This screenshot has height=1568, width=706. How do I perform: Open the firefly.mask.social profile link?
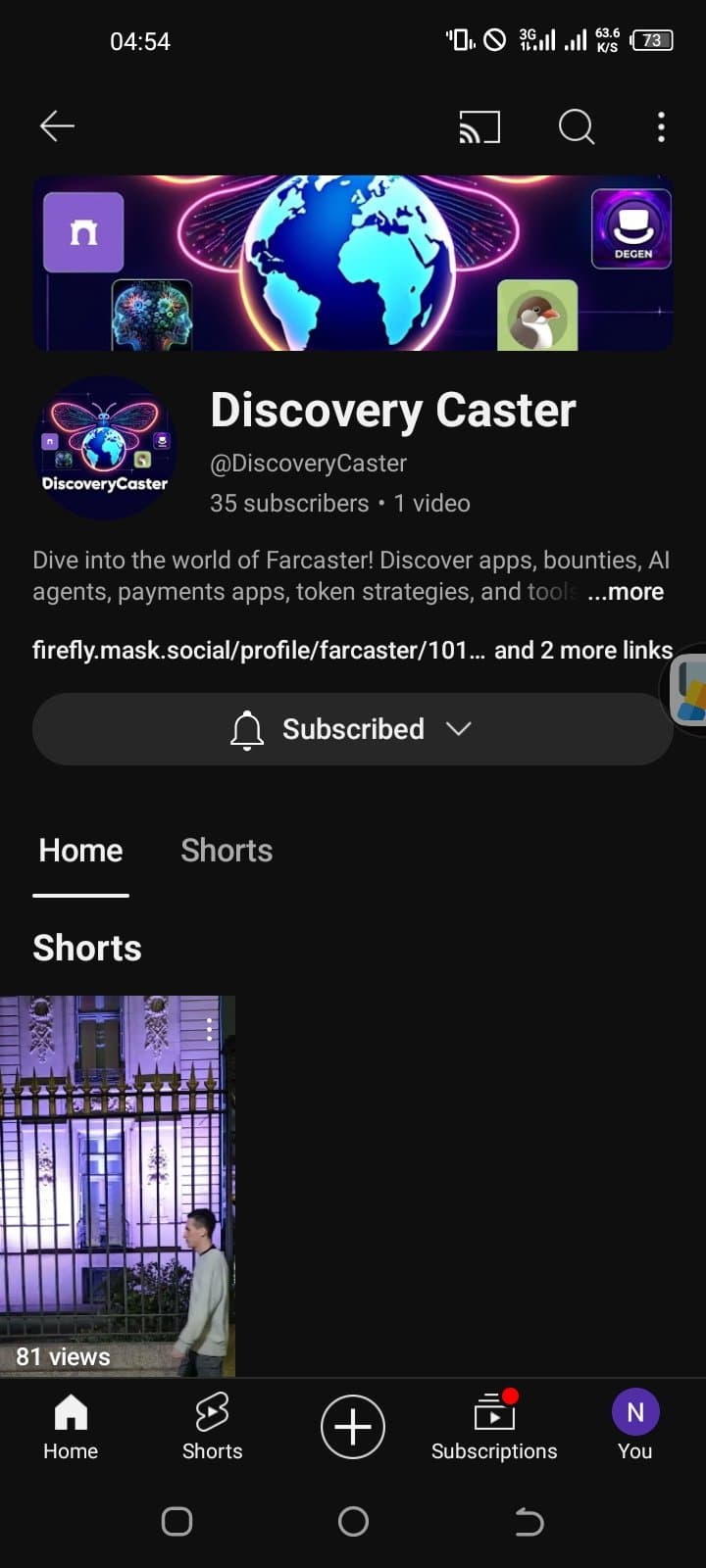[x=259, y=650]
